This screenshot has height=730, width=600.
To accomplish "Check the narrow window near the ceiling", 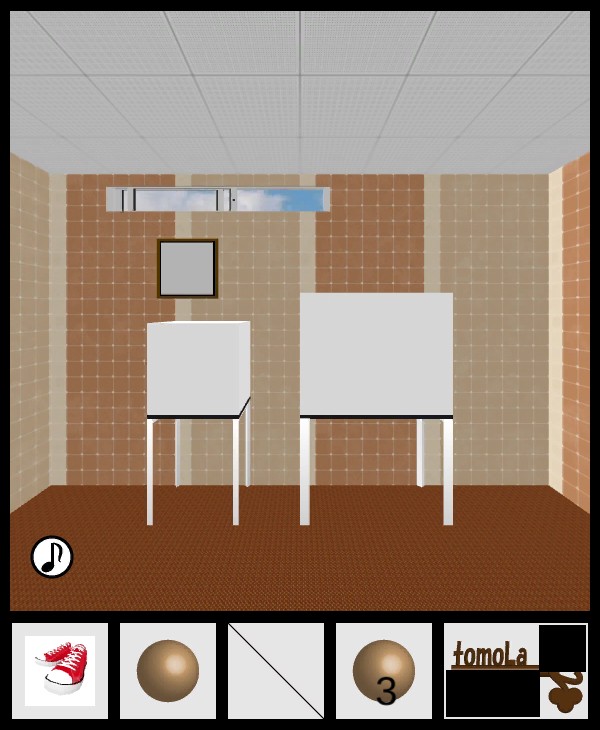I will click(218, 200).
